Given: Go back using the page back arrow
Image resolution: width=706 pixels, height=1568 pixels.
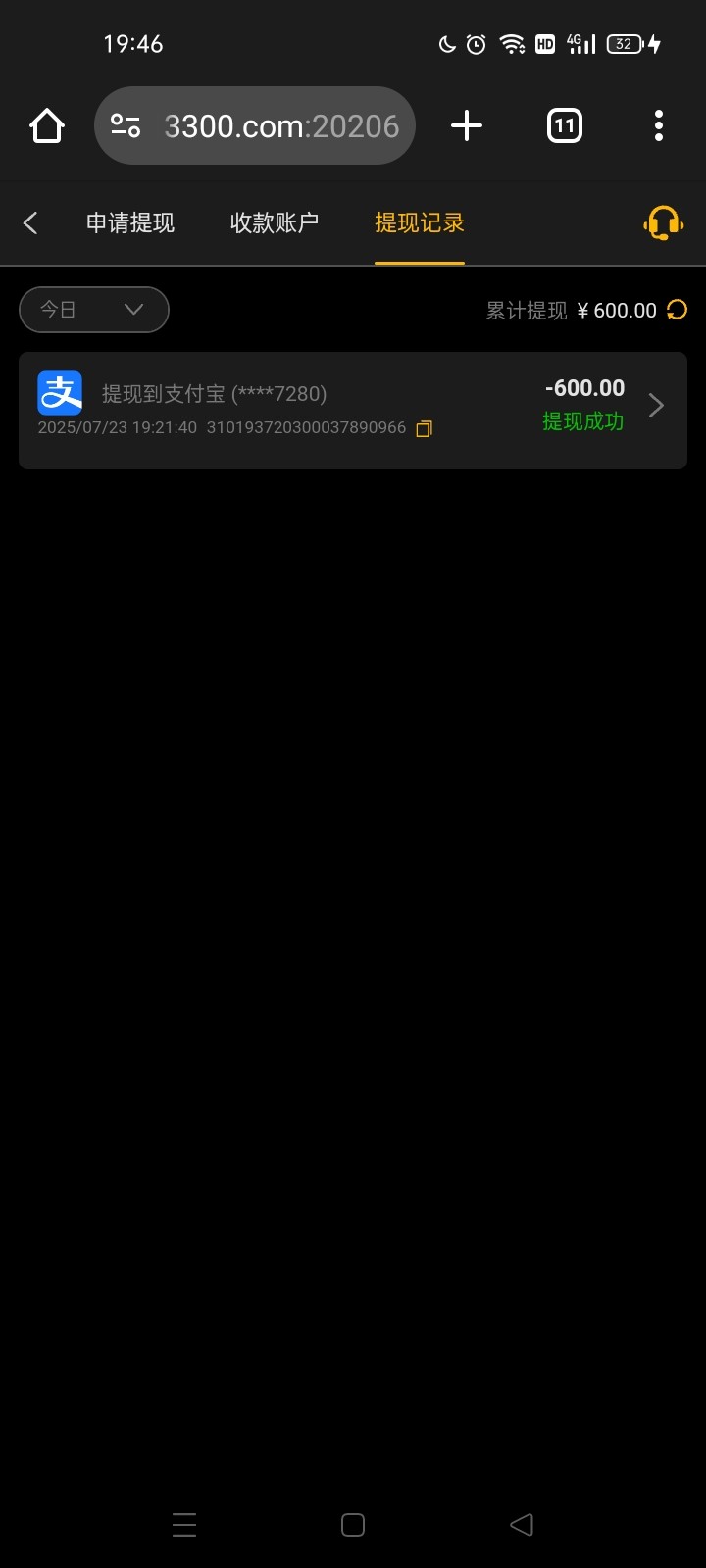Looking at the screenshot, I should pos(30,223).
